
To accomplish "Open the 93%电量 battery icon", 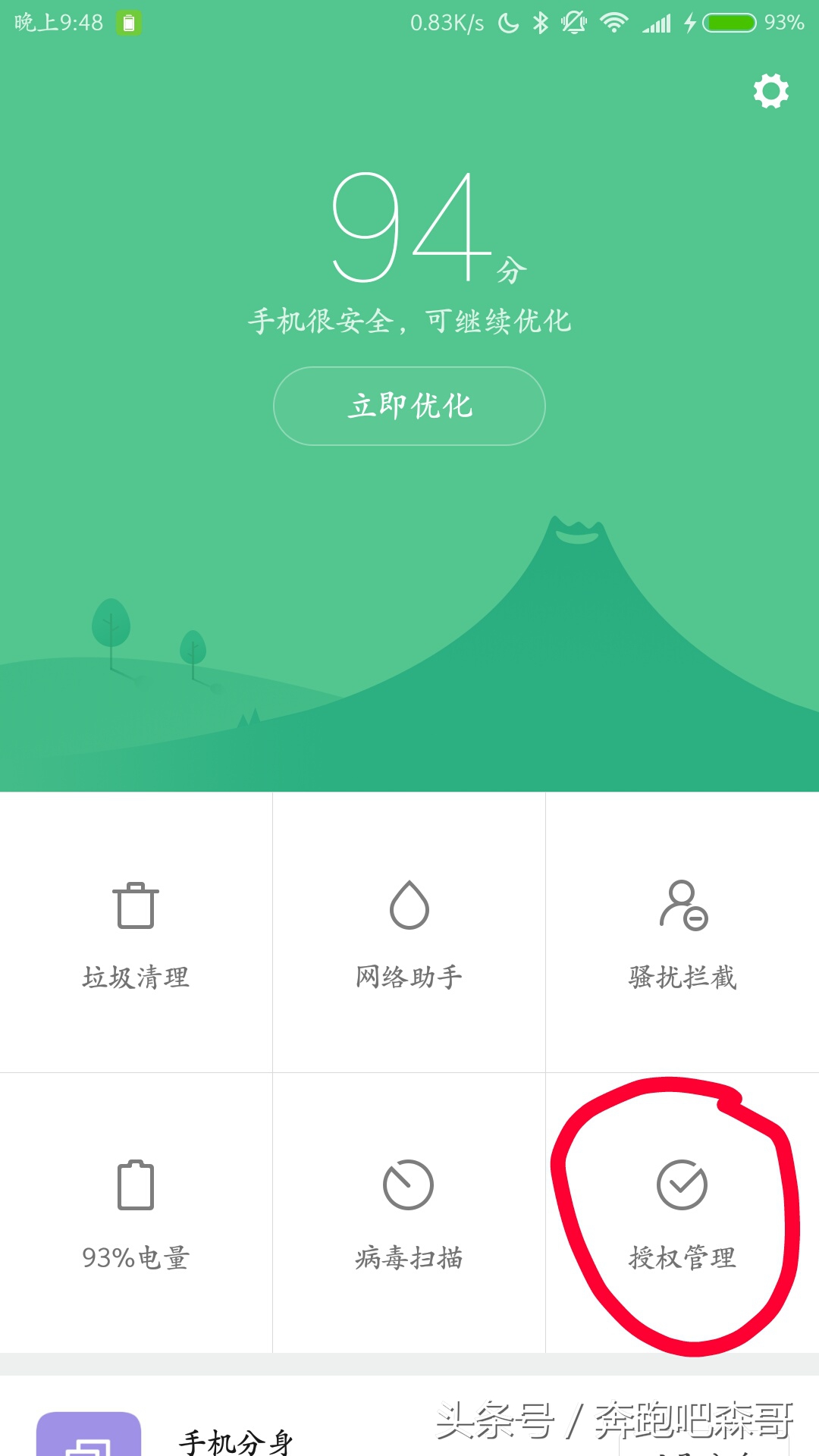I will click(x=136, y=1187).
